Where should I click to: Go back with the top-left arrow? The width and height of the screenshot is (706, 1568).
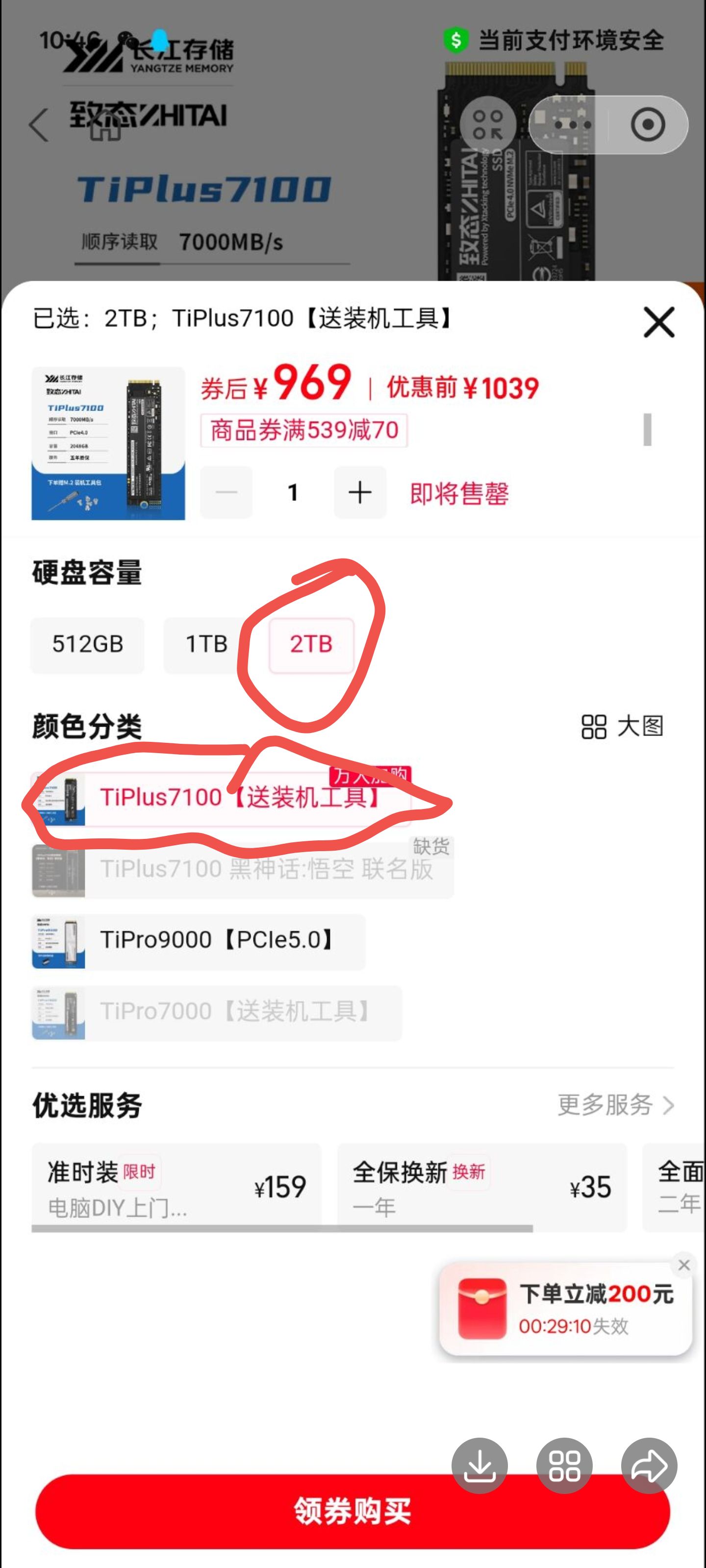click(39, 125)
